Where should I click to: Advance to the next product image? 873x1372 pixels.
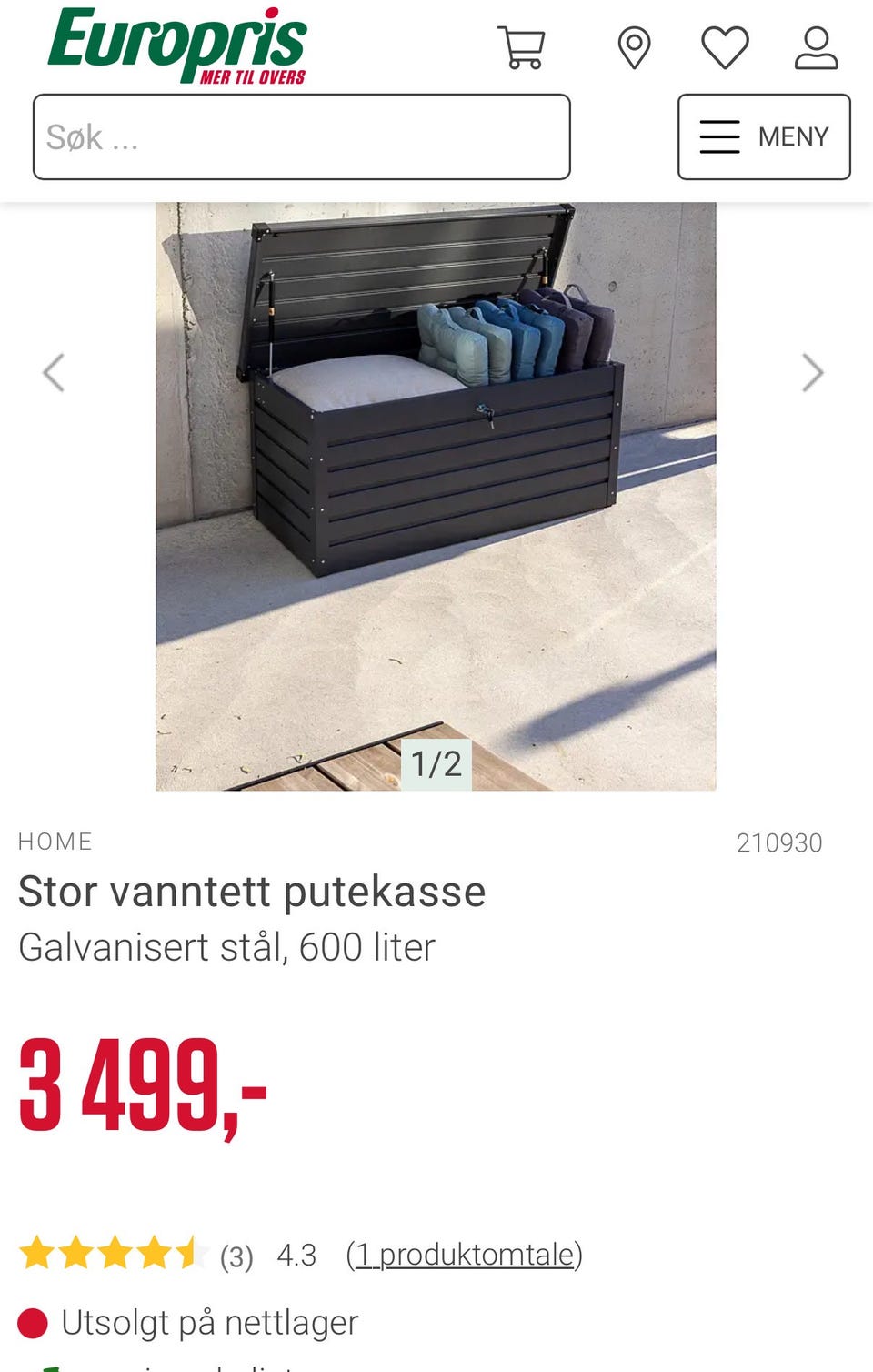810,371
